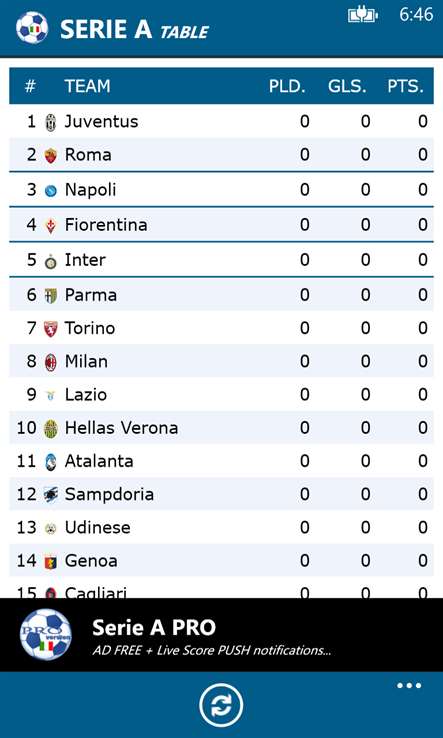Open the Serie A PRO banner

[221, 634]
